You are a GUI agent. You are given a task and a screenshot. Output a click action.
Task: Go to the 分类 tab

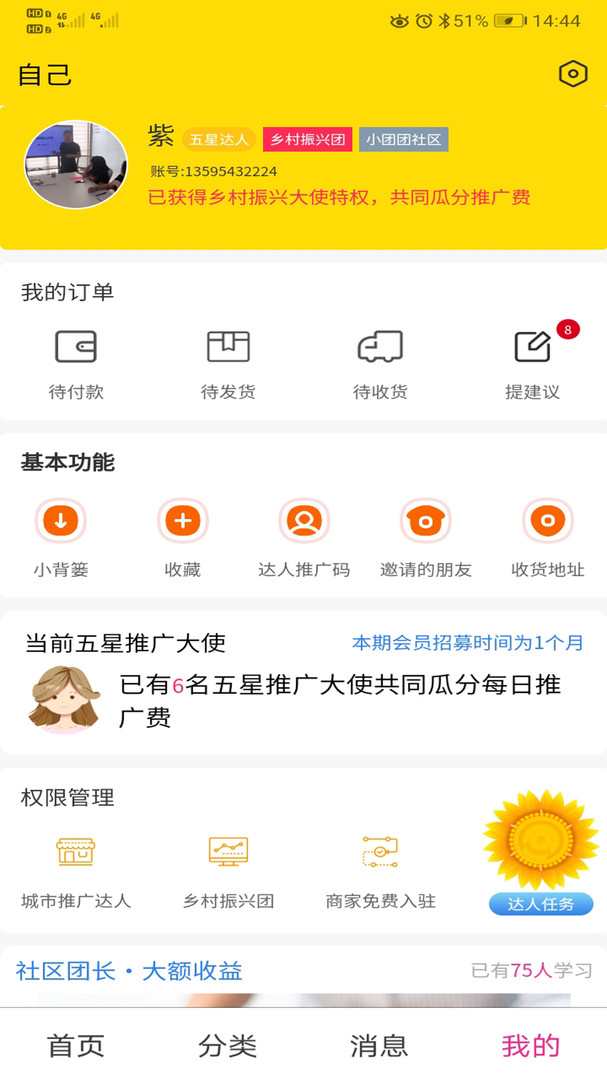pyautogui.click(x=228, y=1045)
